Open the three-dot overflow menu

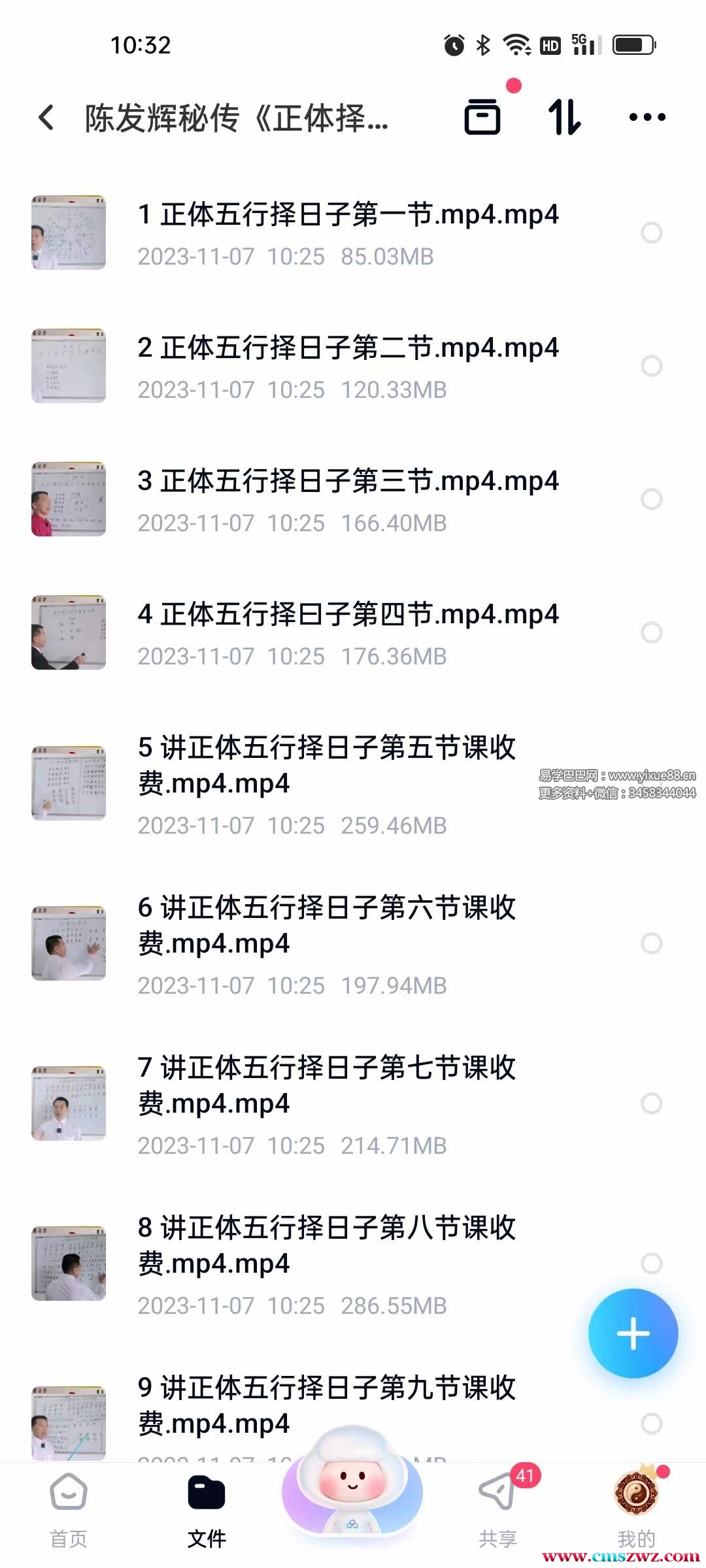coord(647,118)
